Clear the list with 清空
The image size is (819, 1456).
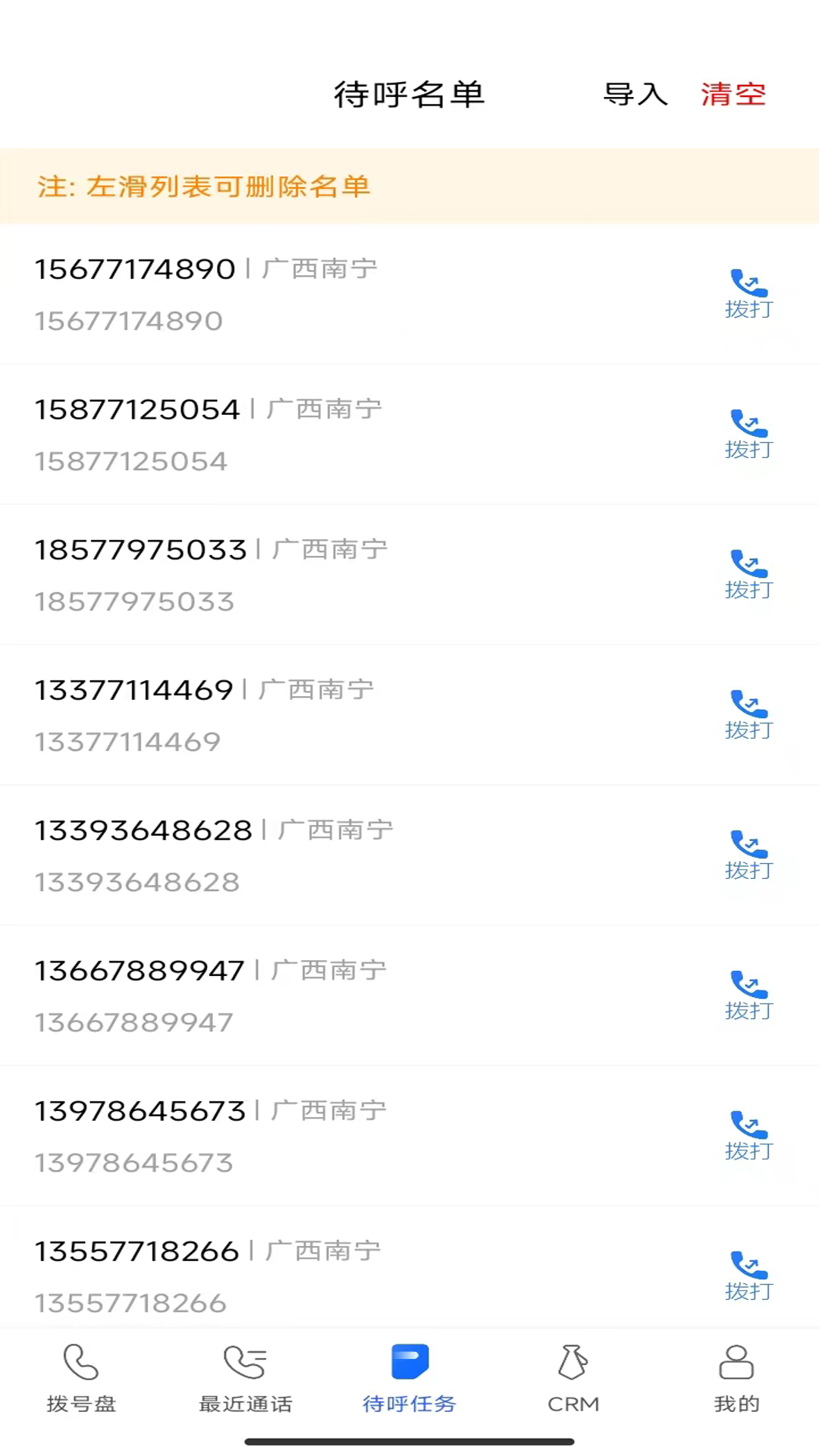point(733,95)
